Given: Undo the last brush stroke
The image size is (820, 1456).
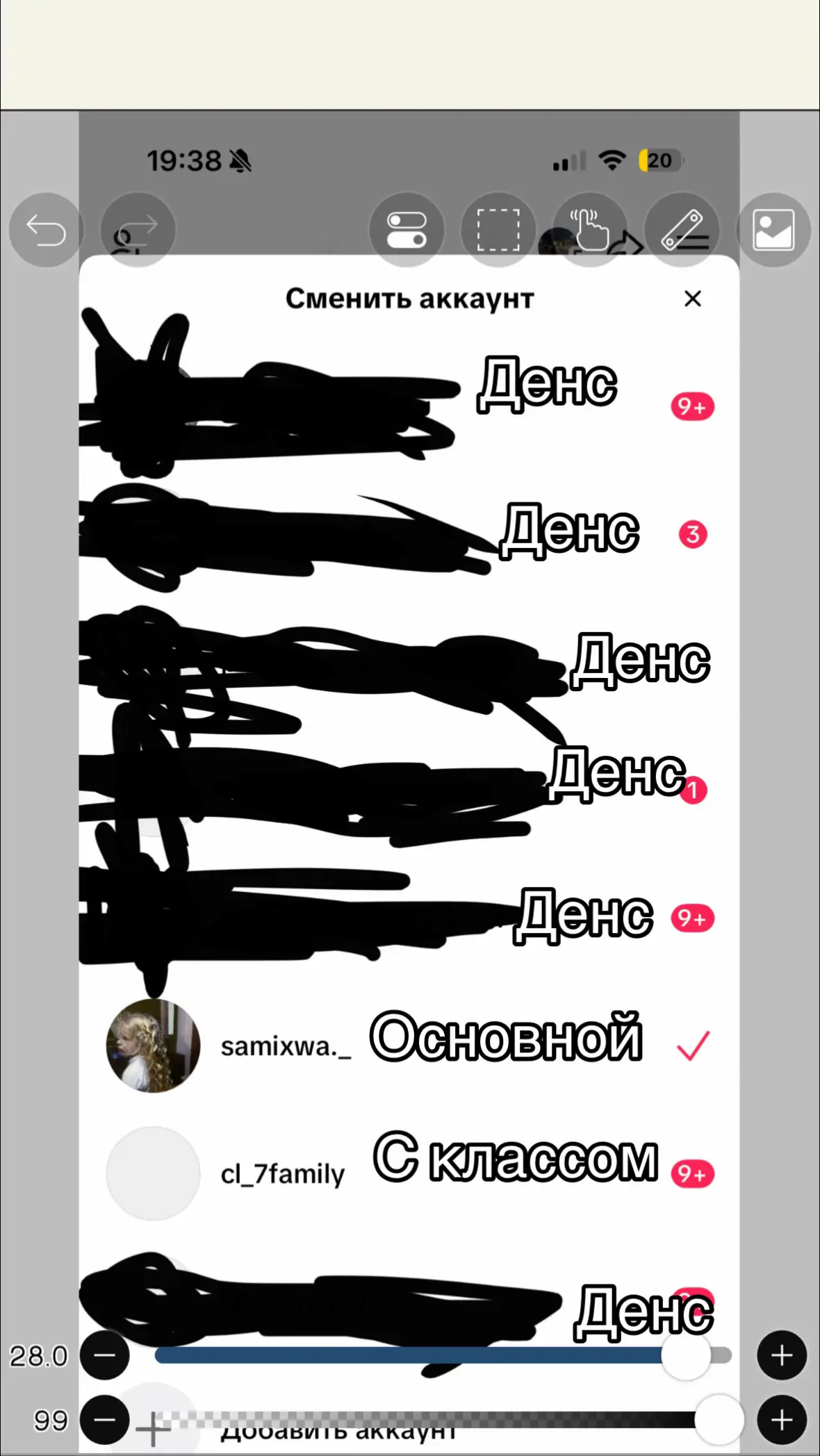Looking at the screenshot, I should (46, 230).
